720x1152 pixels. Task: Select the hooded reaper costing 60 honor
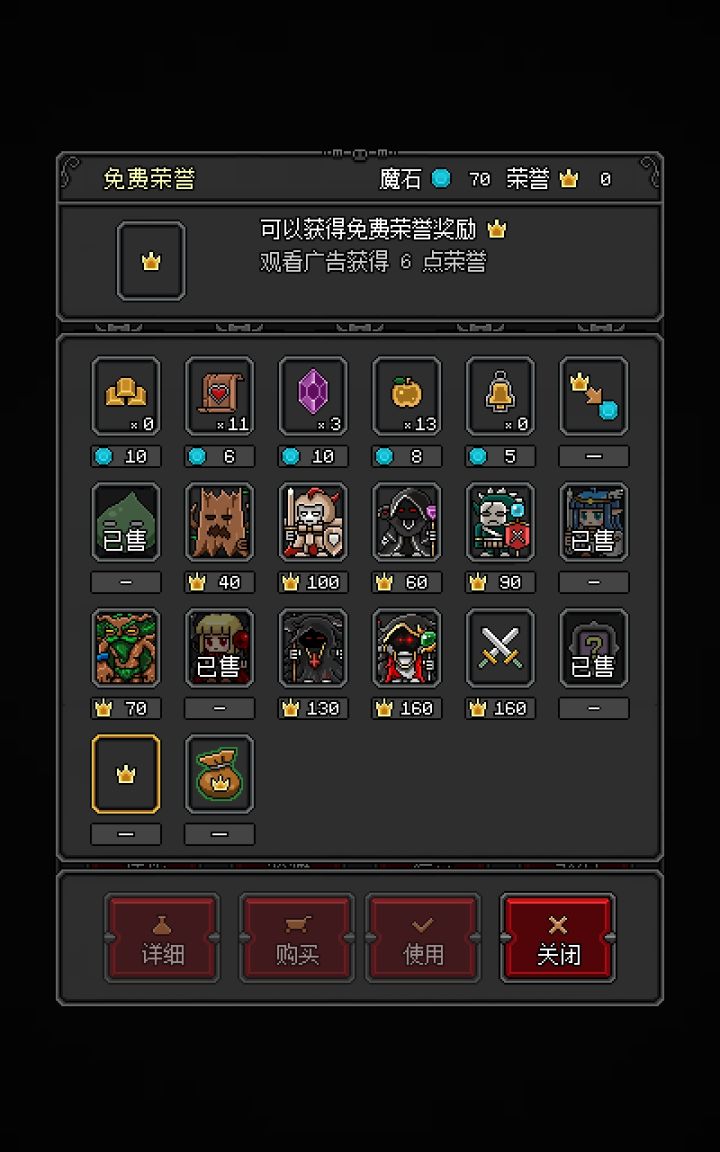pos(406,521)
